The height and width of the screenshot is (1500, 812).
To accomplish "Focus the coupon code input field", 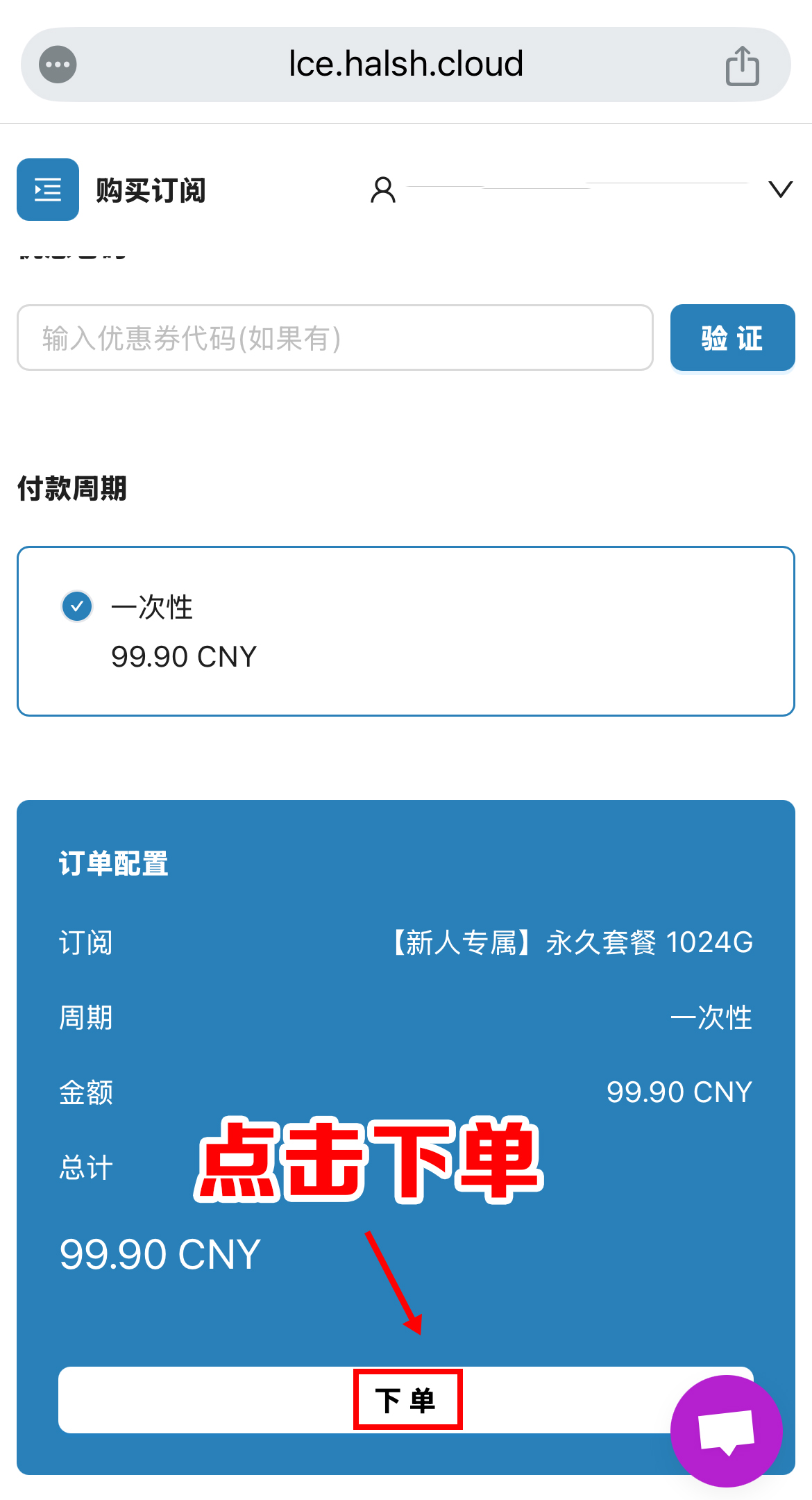I will [335, 338].
